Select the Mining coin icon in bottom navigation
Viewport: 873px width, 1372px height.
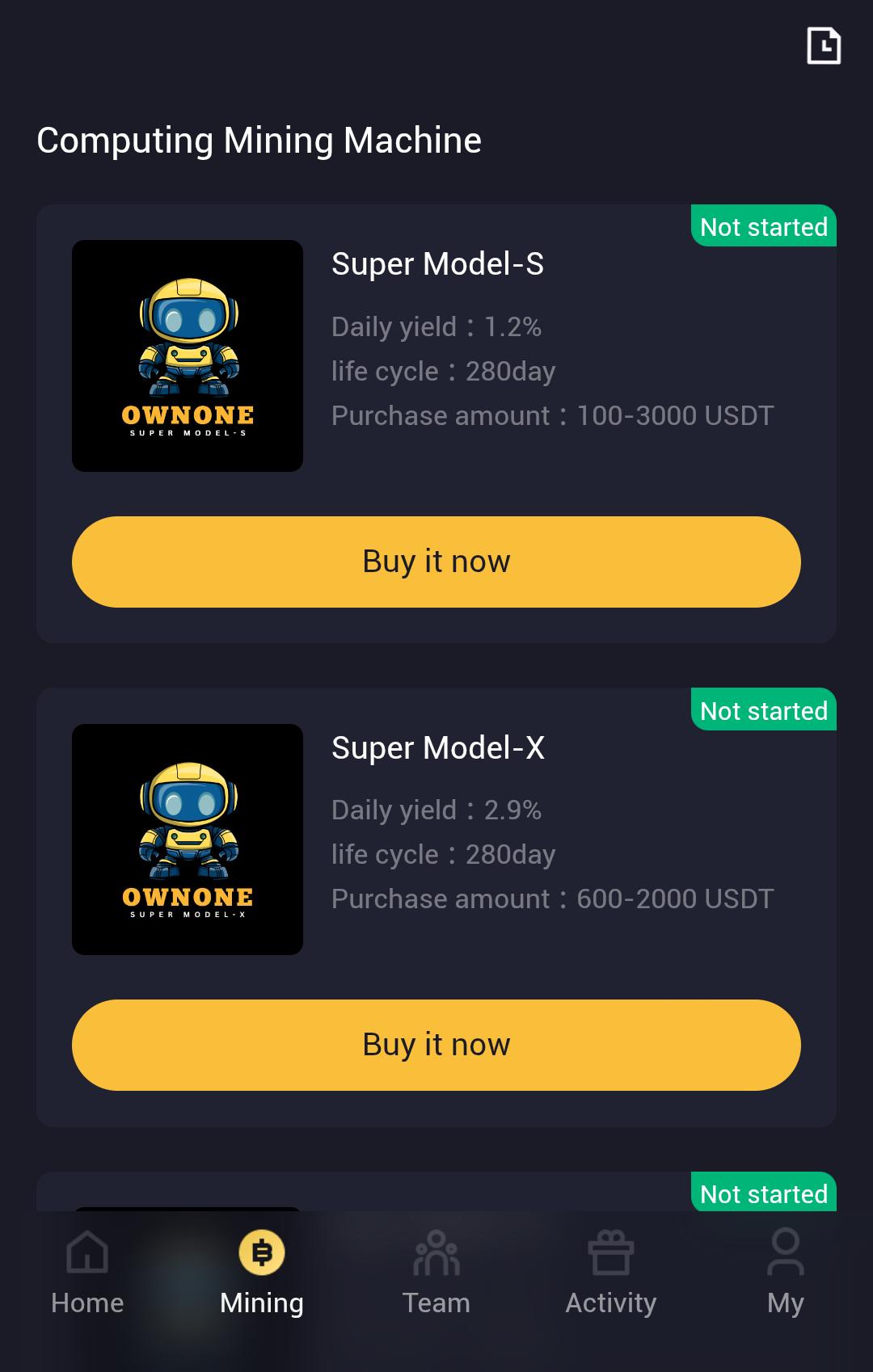tap(260, 1251)
